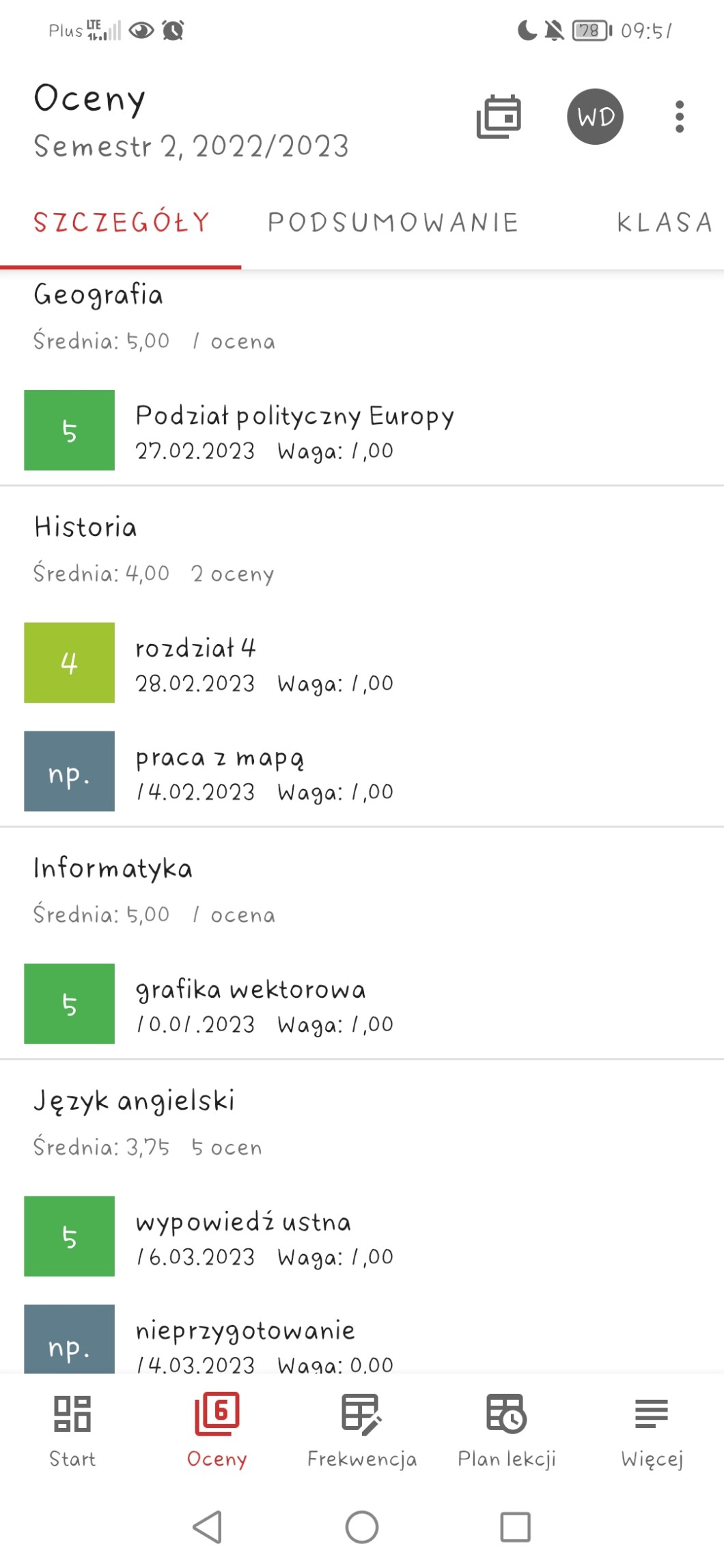Open the WD account avatar

point(595,117)
